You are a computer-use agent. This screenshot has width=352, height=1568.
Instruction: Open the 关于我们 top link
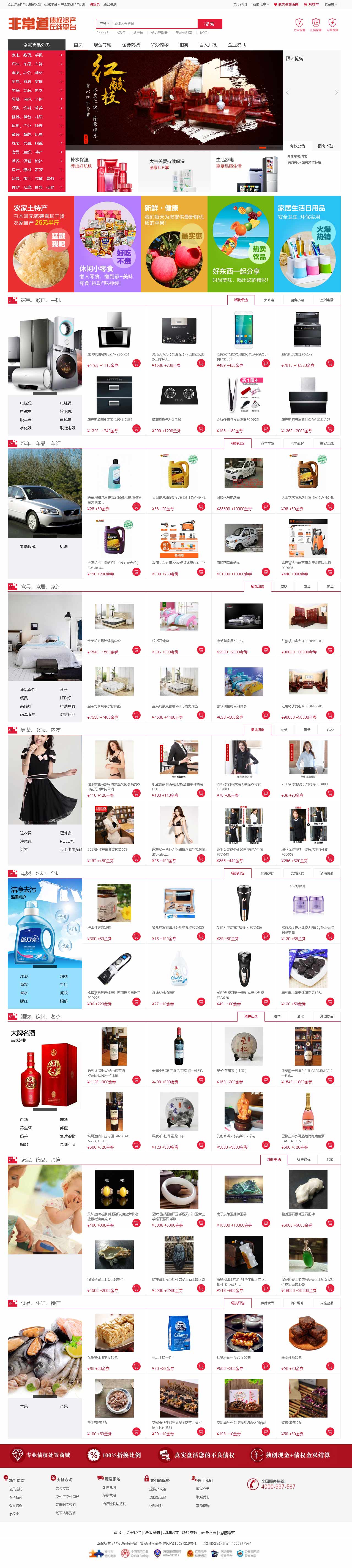[x=239, y=4]
